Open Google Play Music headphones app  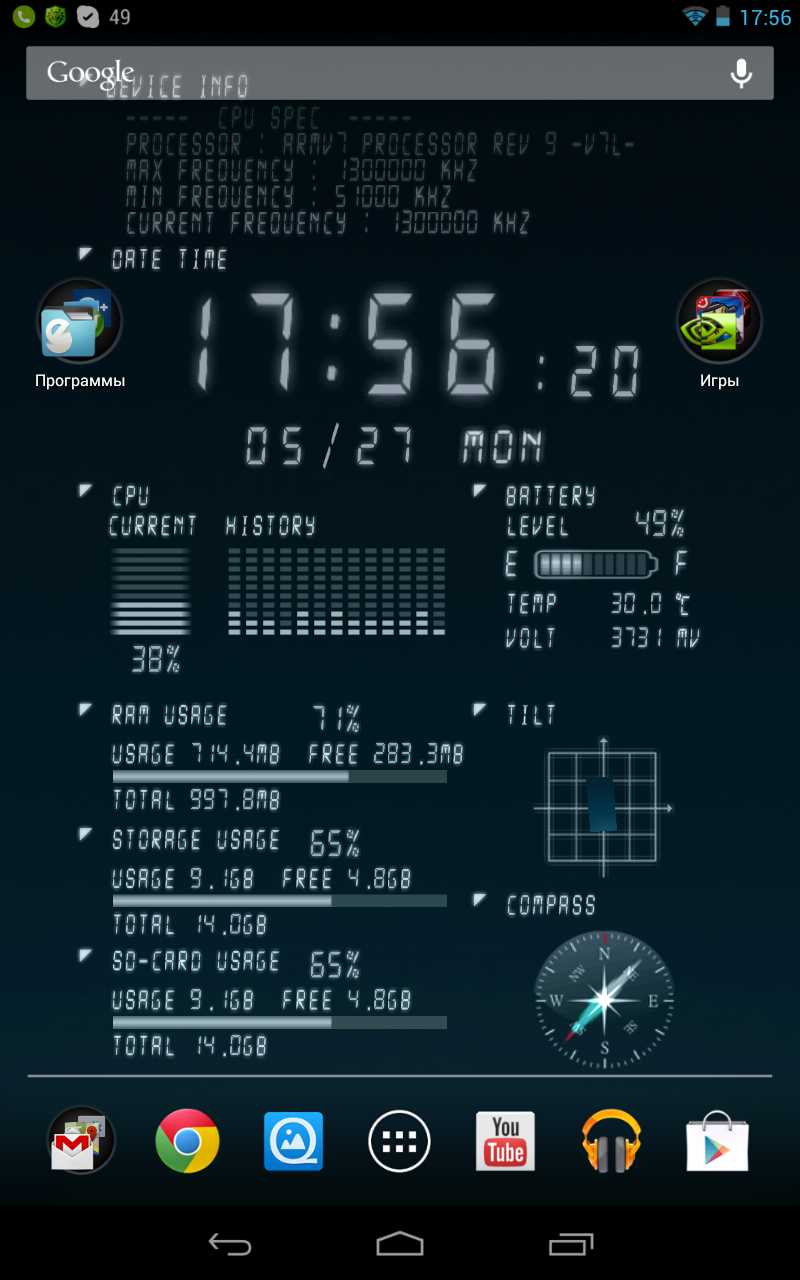tap(611, 1141)
